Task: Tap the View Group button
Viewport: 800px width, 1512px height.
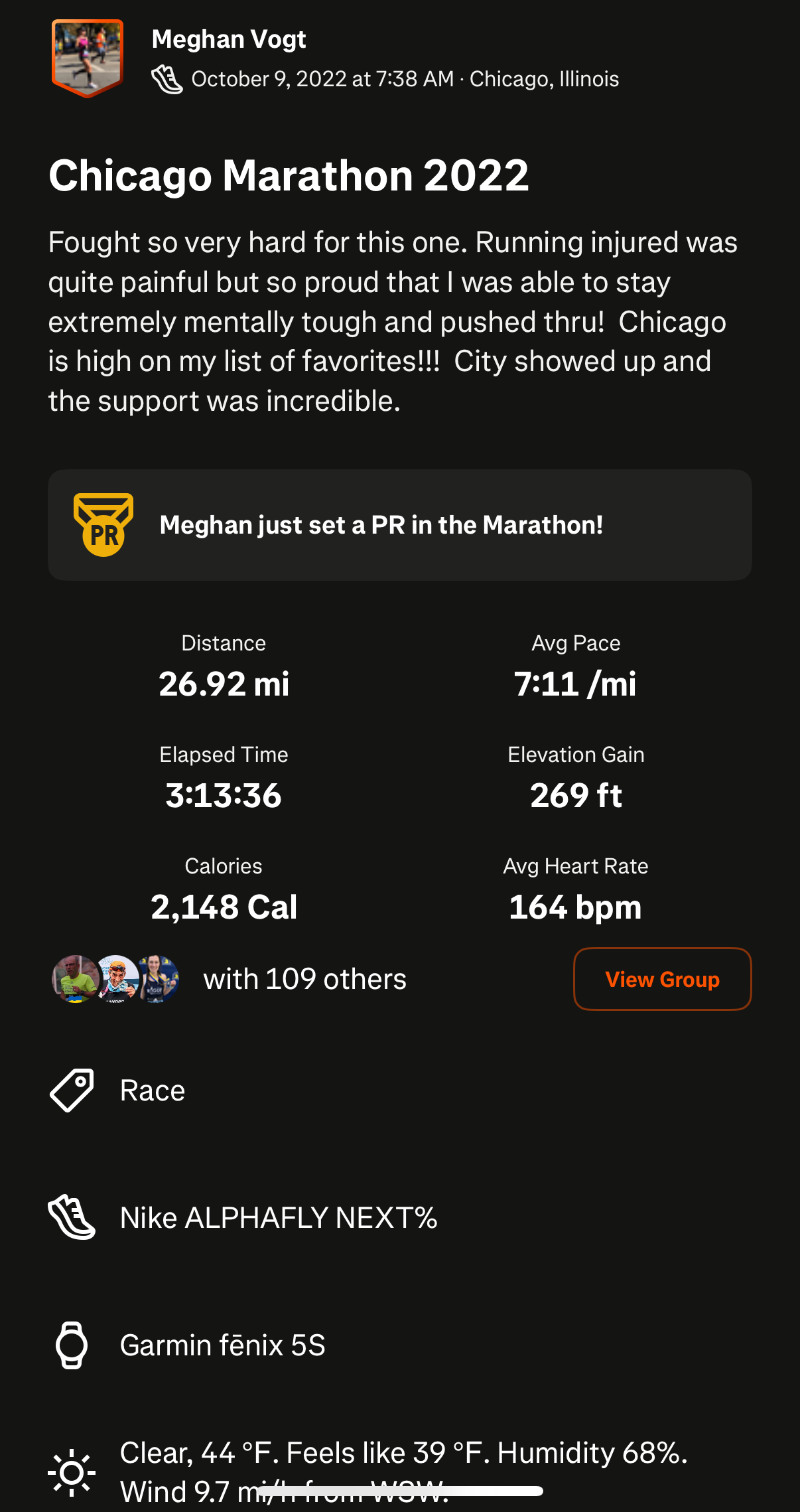Action: coord(662,979)
